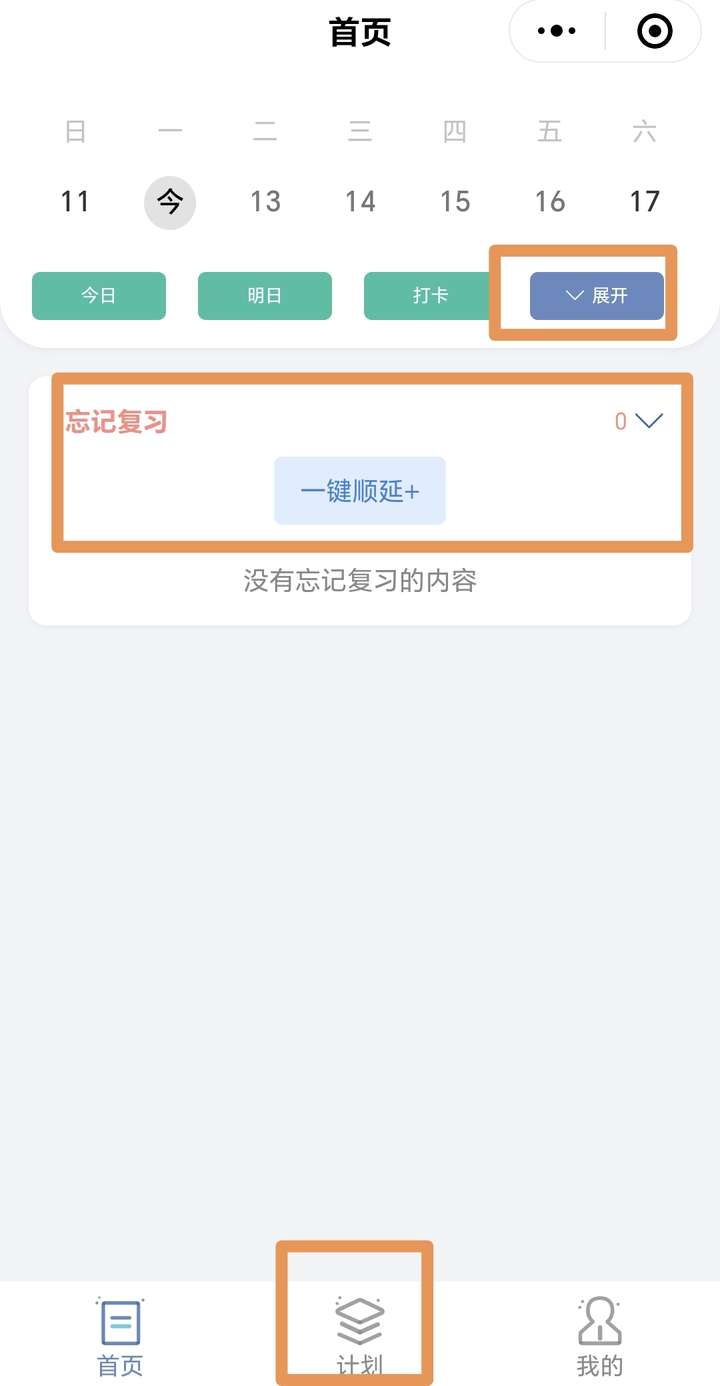Image resolution: width=720 pixels, height=1386 pixels.
Task: Select date 15 in the week calendar
Action: [x=455, y=201]
